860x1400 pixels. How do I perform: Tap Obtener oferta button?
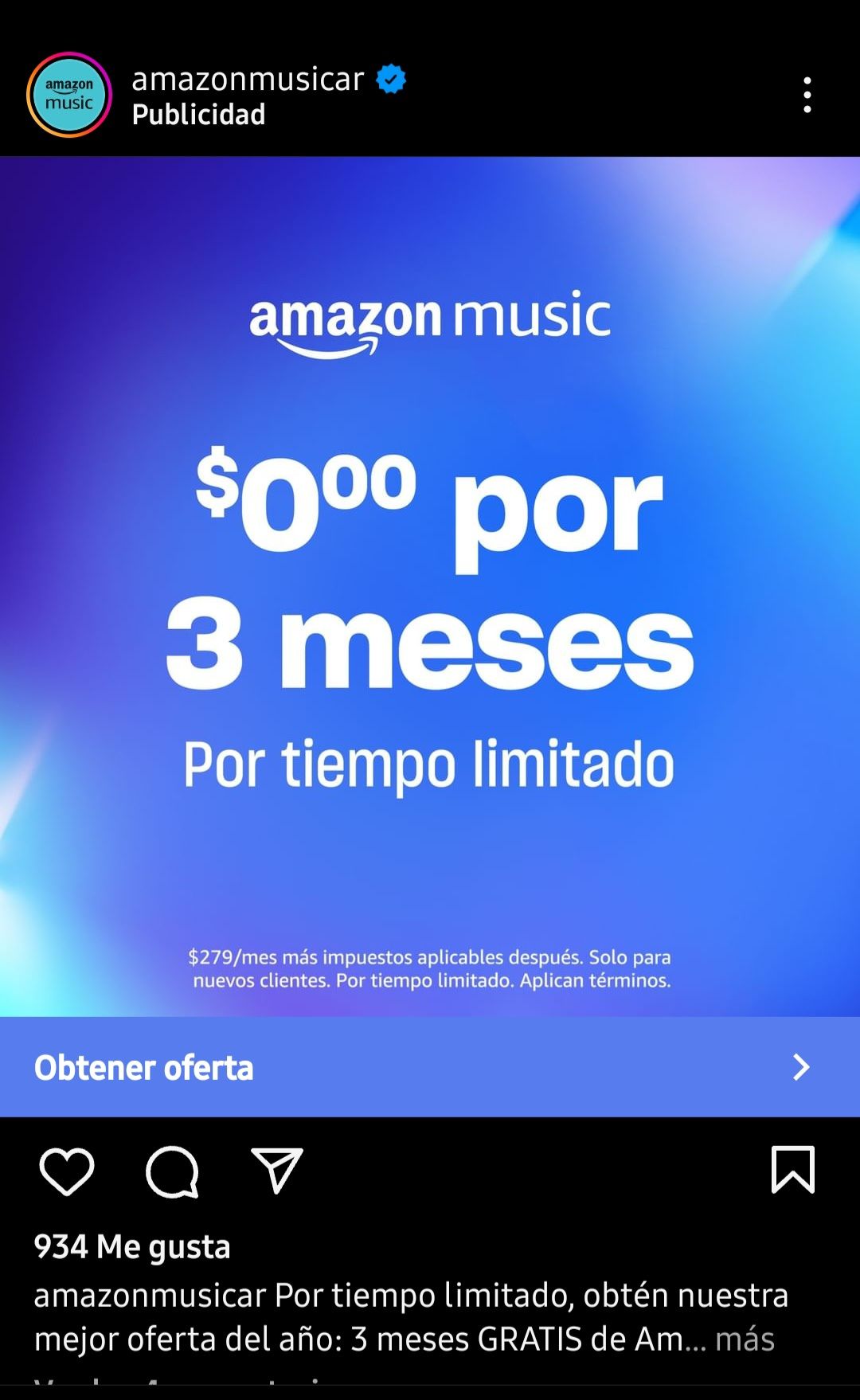[430, 1067]
